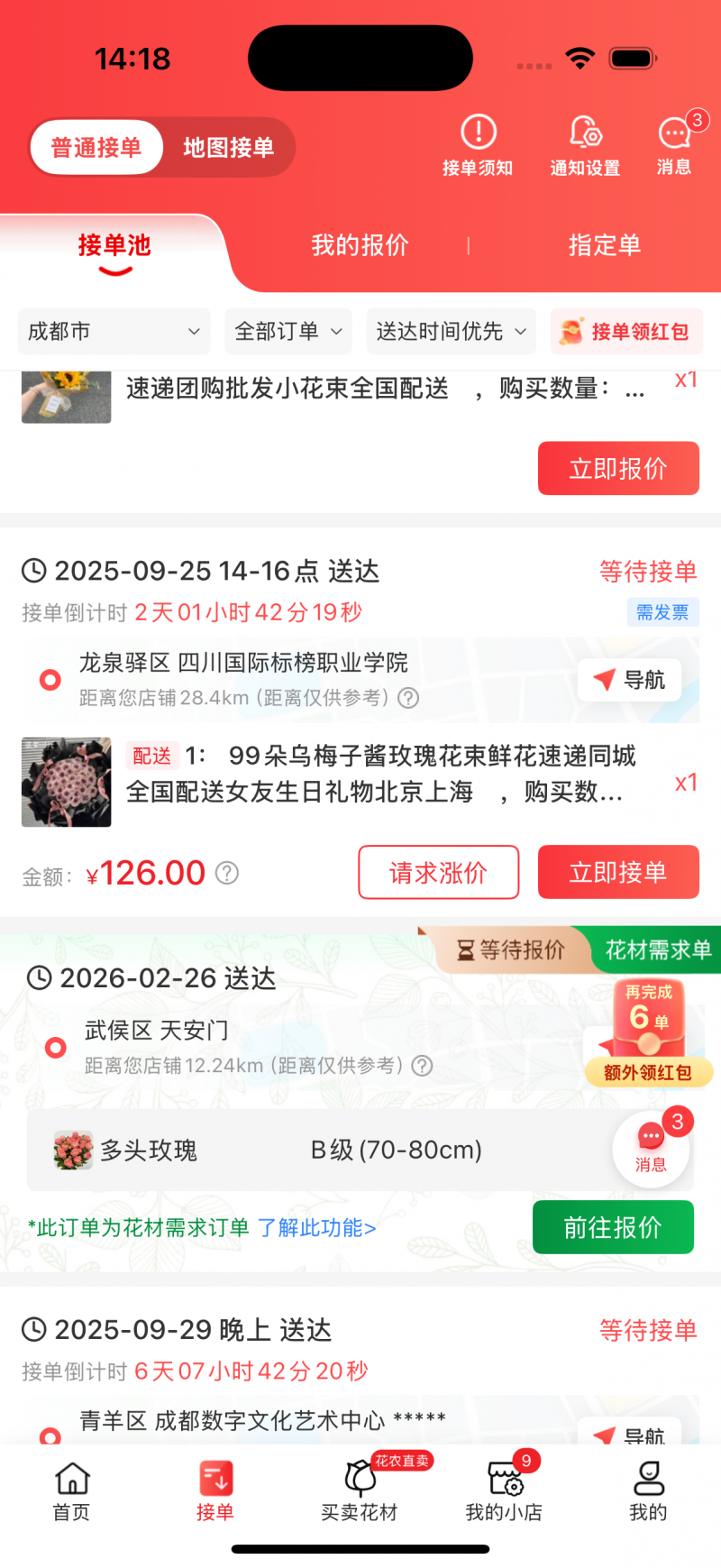Open the 了解此功能 link

click(316, 1228)
